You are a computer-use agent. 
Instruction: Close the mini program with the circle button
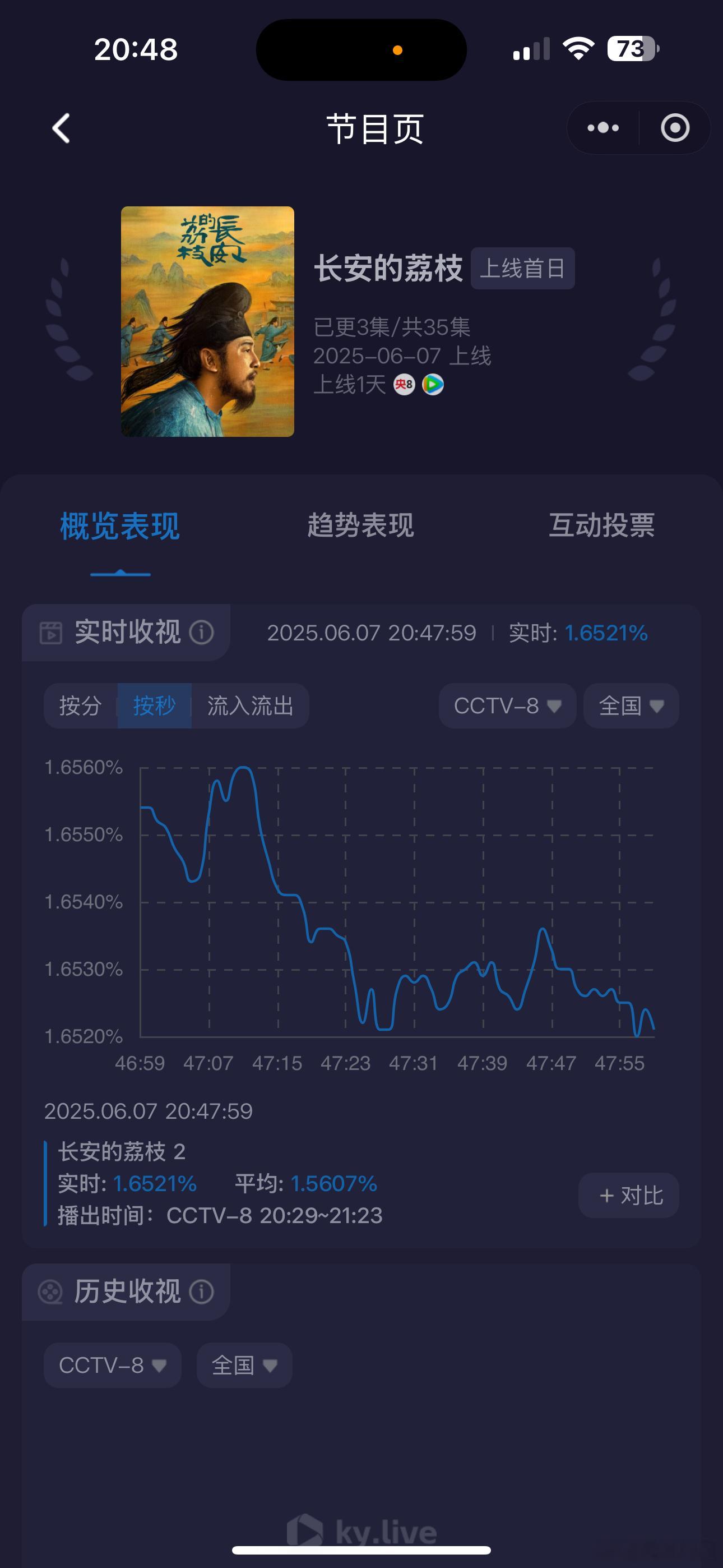tap(675, 128)
